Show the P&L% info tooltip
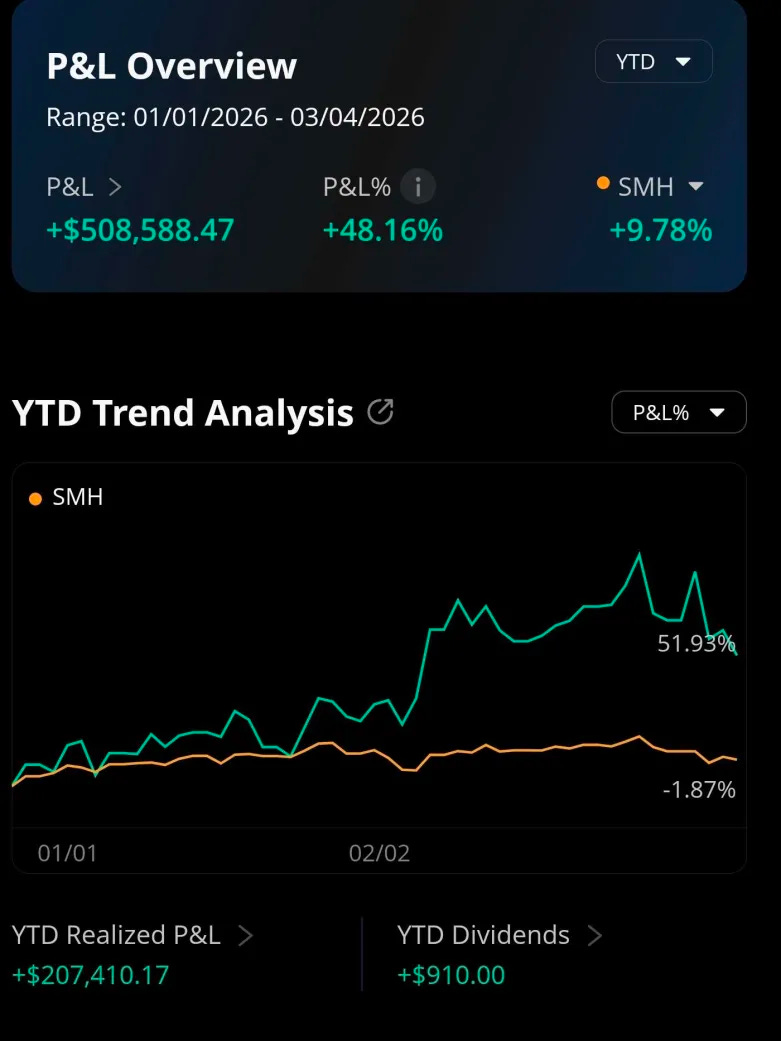 418,186
